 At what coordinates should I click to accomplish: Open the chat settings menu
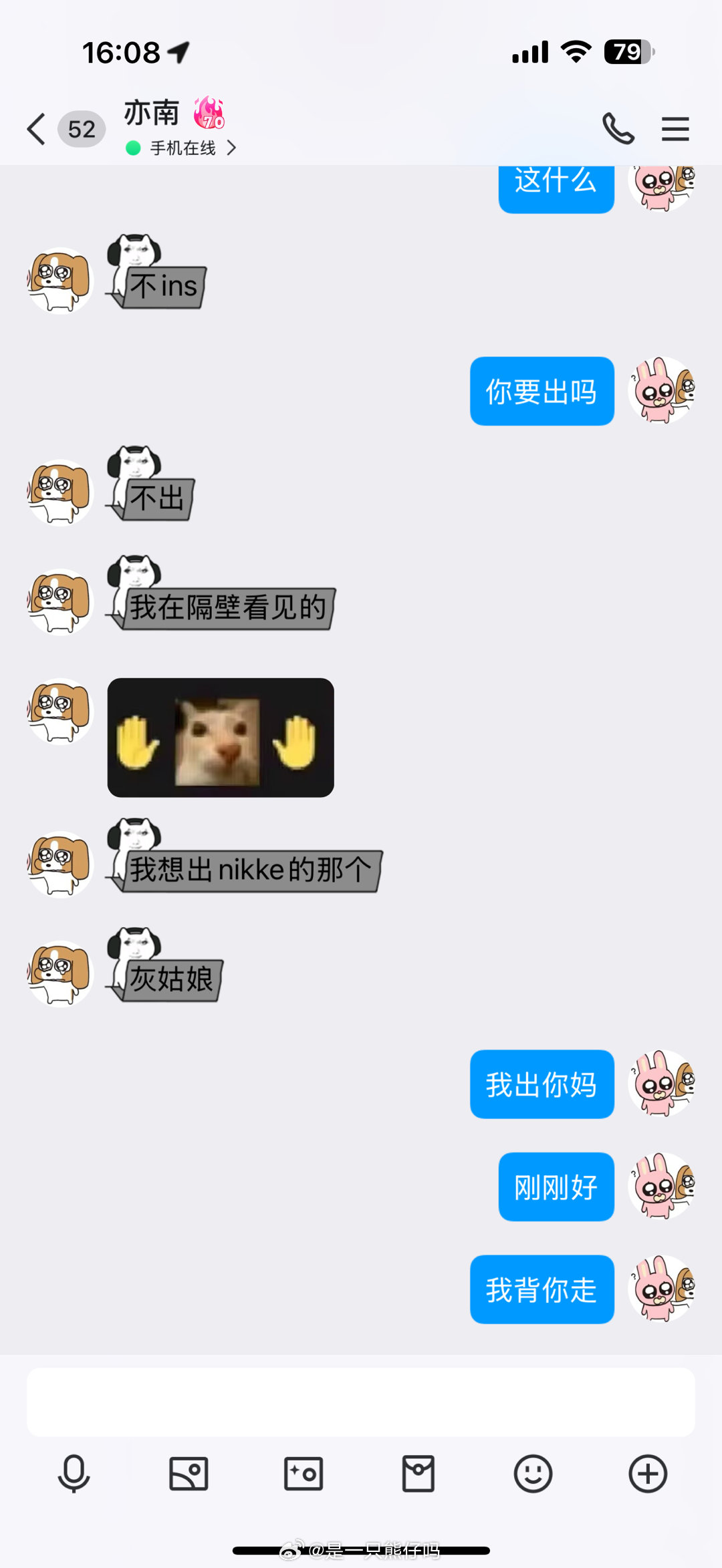click(x=675, y=128)
